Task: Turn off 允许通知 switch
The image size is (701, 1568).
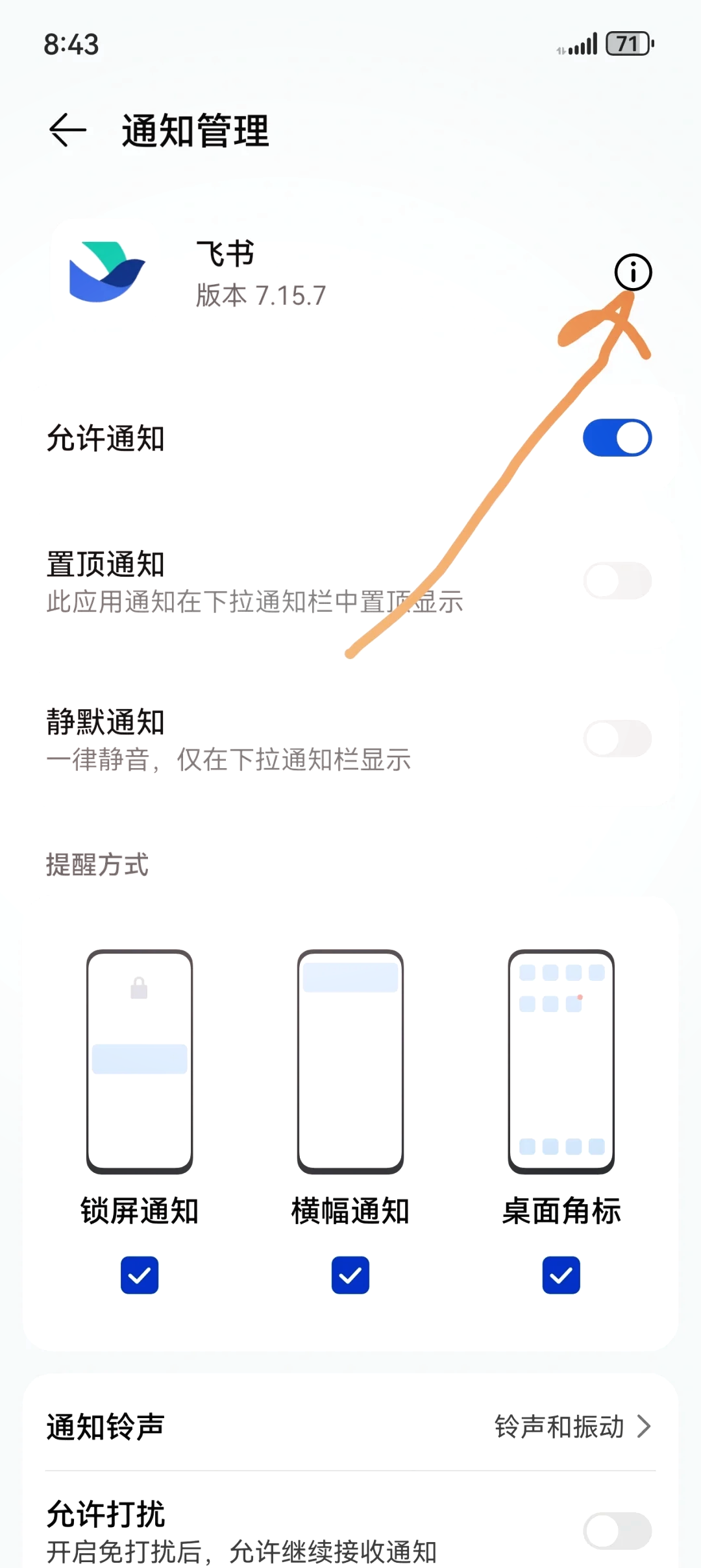Action: tap(617, 438)
